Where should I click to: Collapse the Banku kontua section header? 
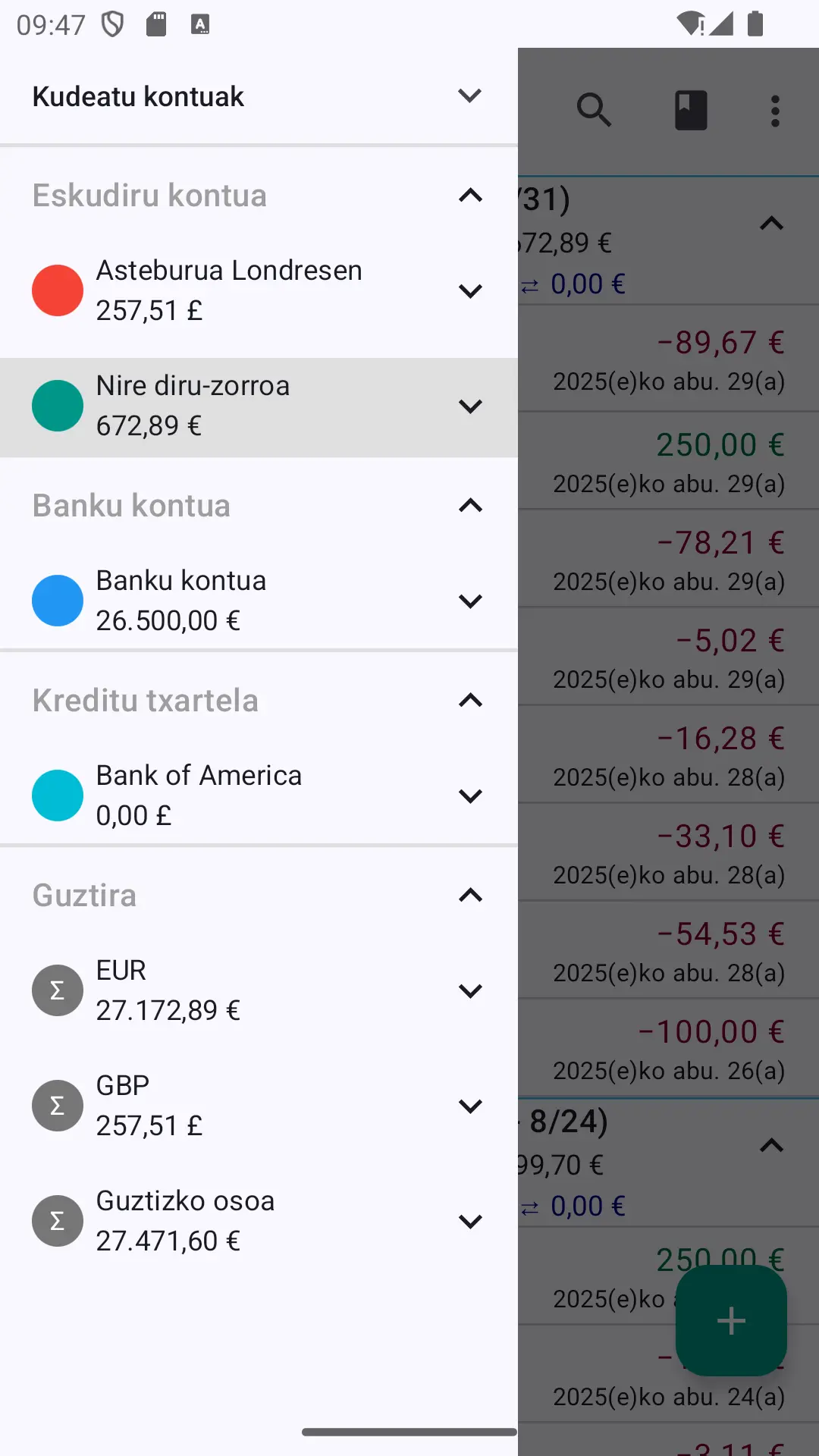tap(470, 506)
